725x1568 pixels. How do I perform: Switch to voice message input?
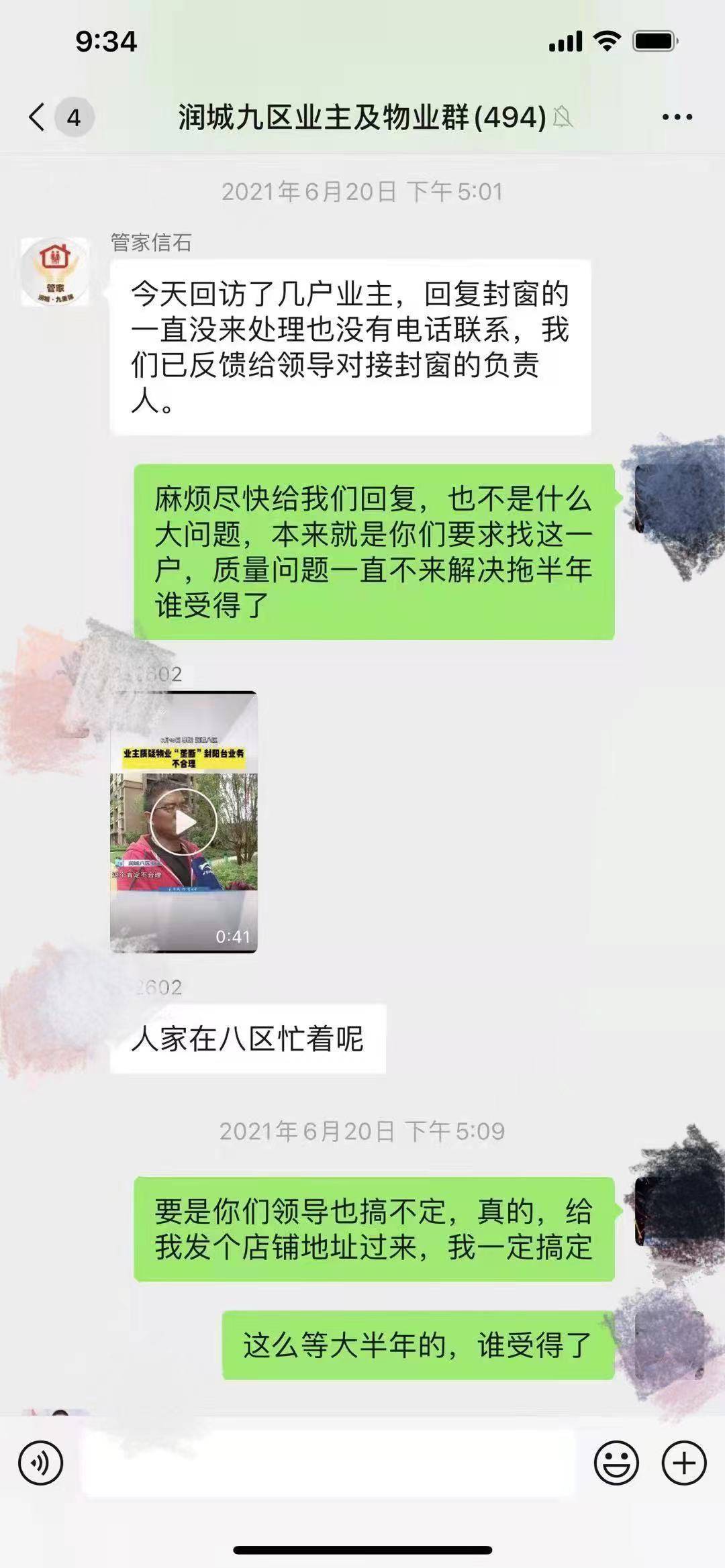pos(41,1463)
